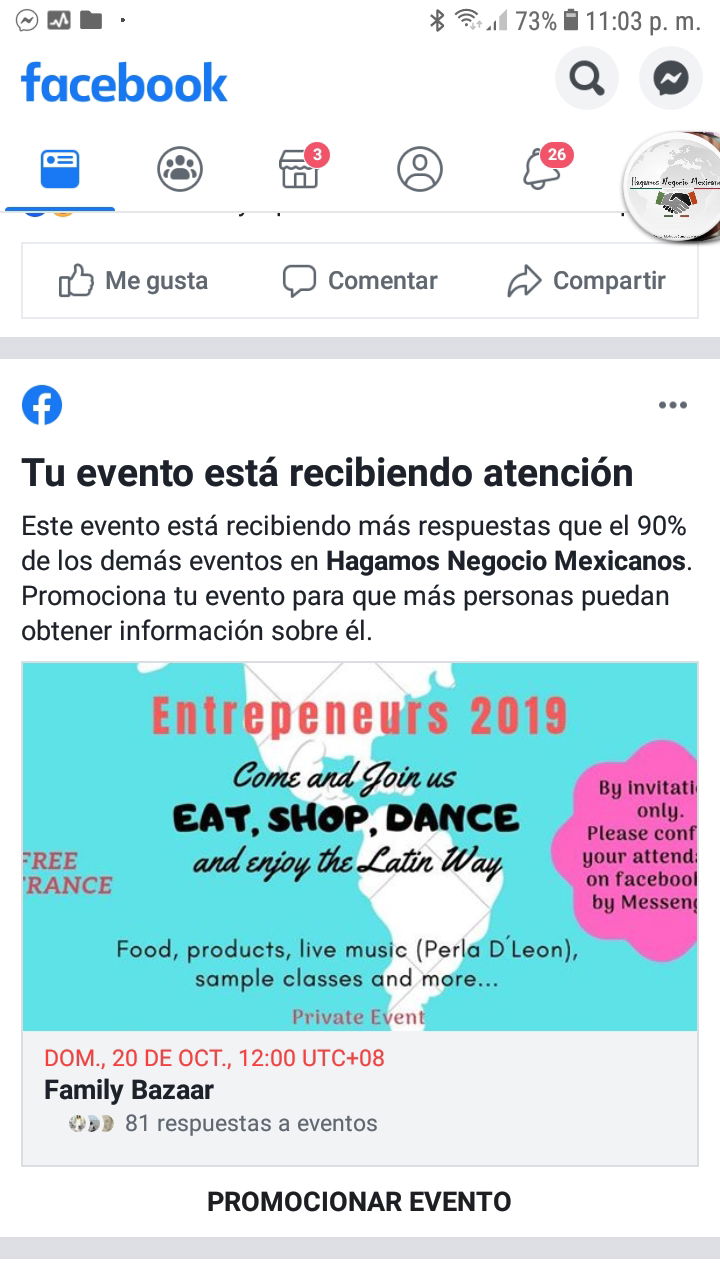Open Messenger from the top bar
Screen dimensions: 720x1280
[x=670, y=78]
